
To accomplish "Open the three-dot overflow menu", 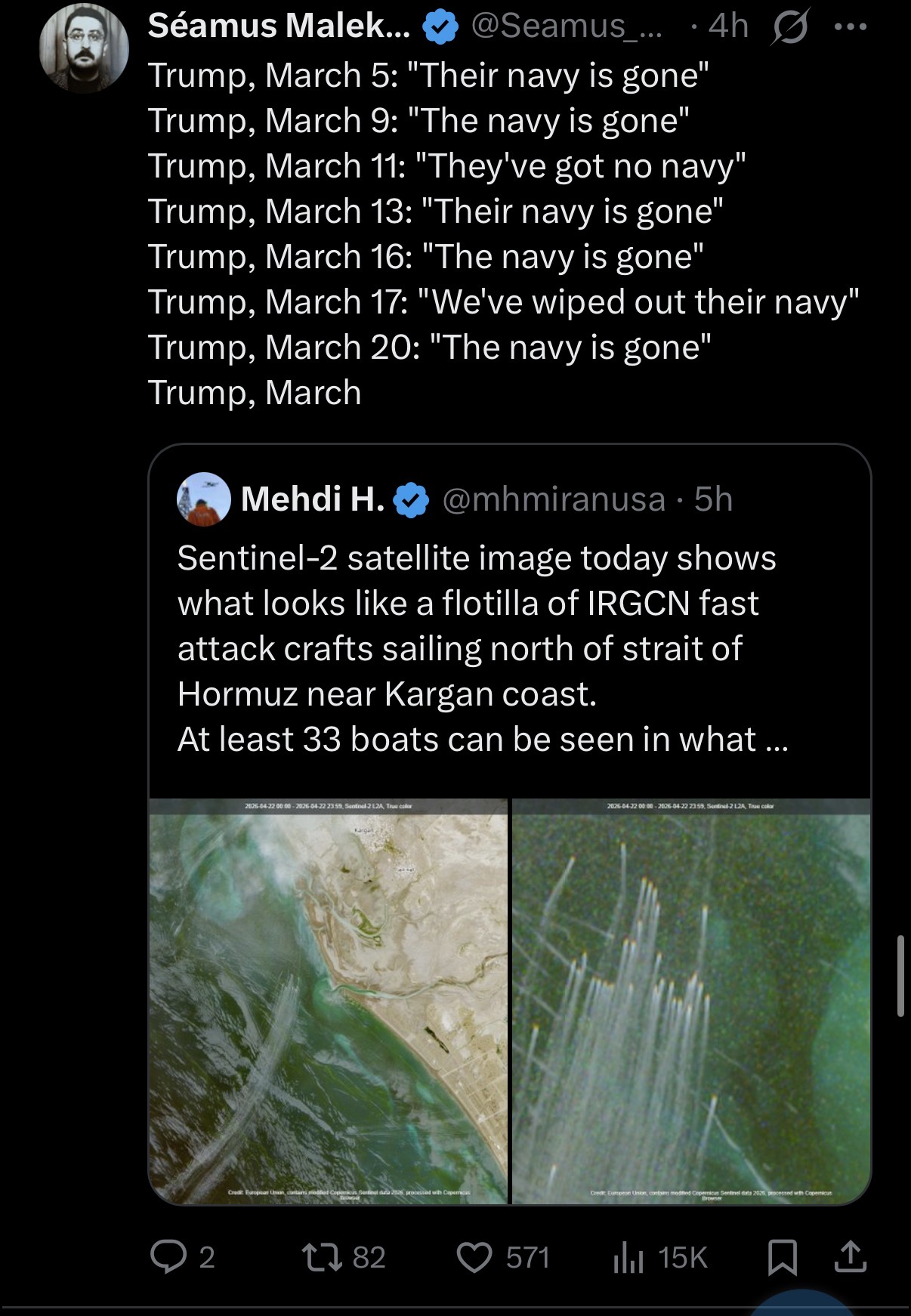I will 851,26.
